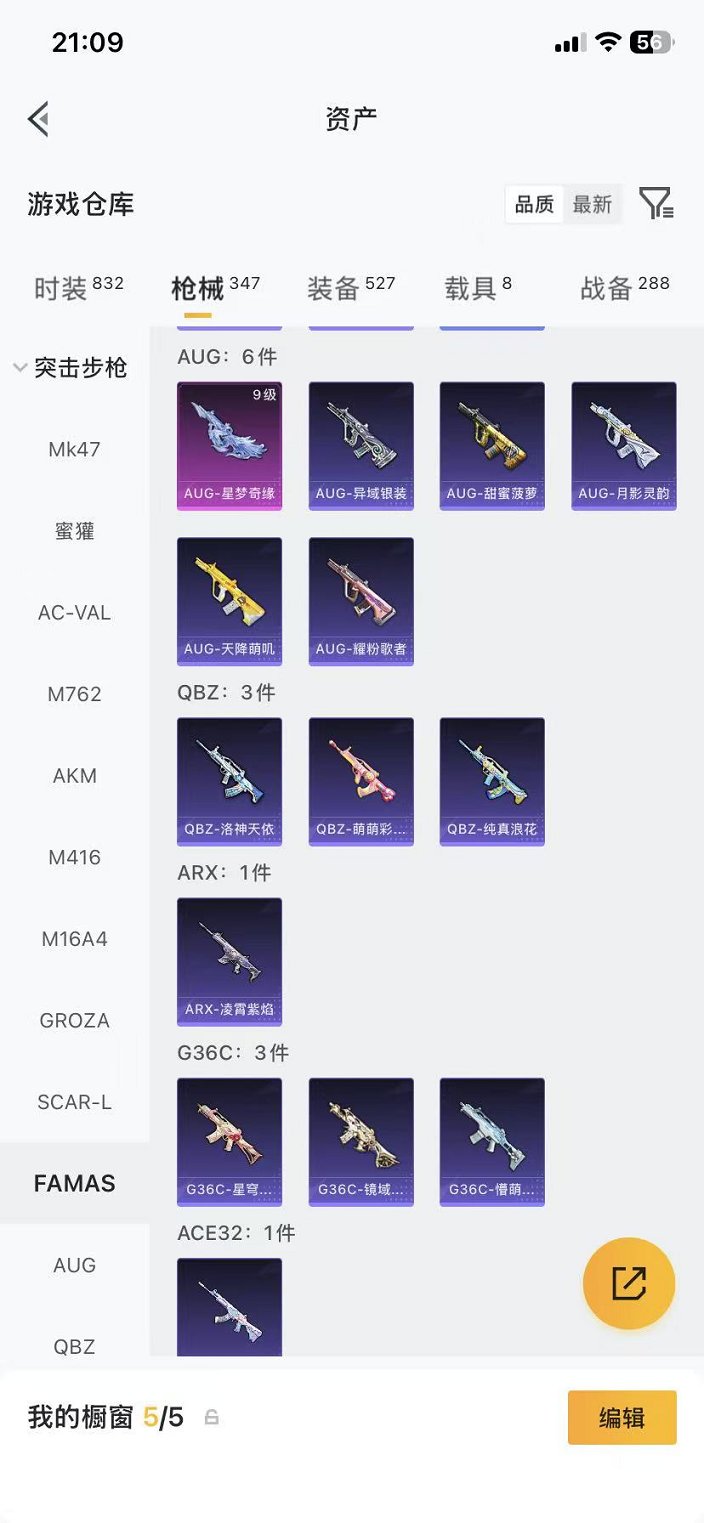
Task: Open the AUG-天降萌吼 card
Action: click(229, 602)
